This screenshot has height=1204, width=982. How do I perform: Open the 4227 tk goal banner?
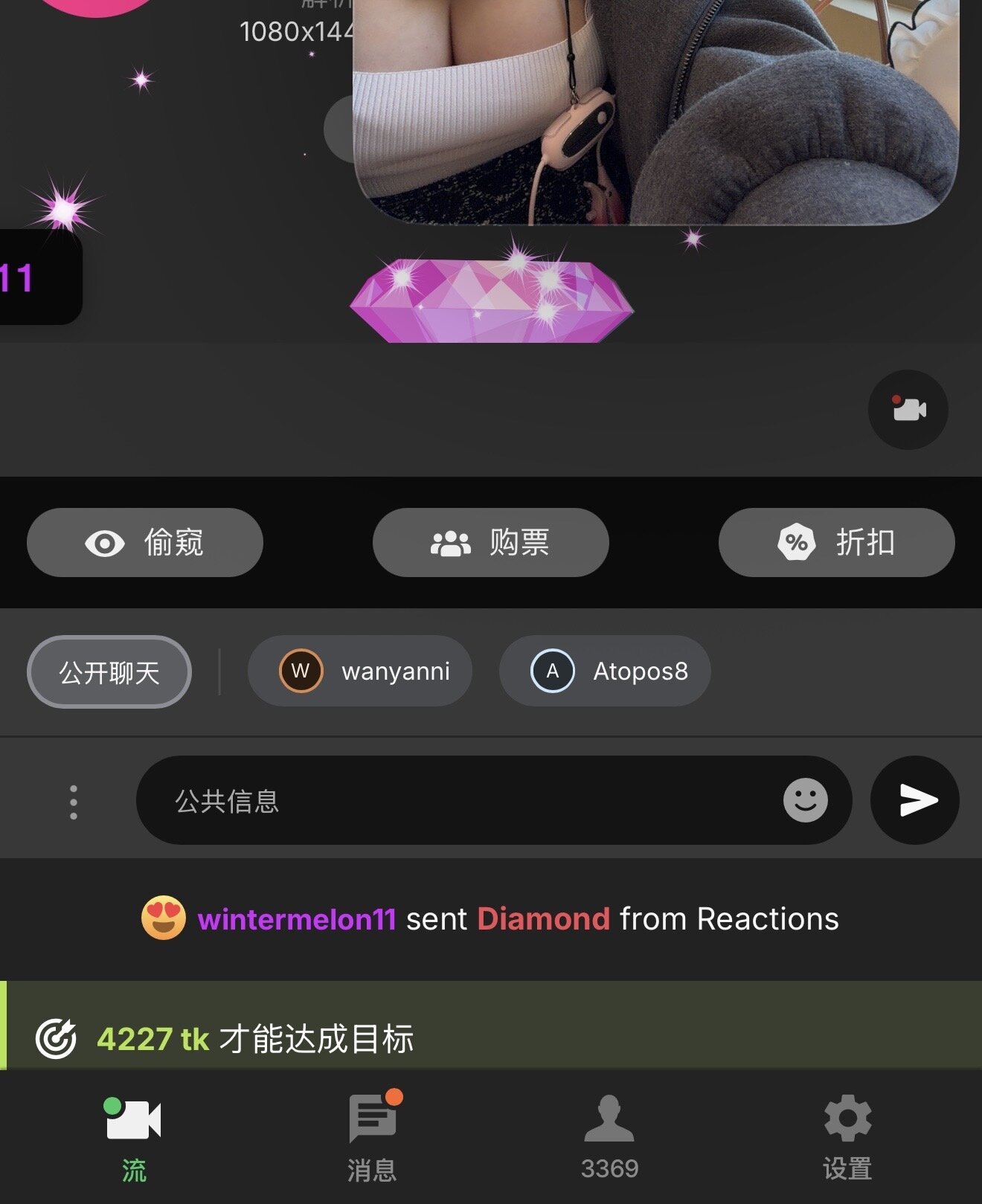(x=491, y=1038)
